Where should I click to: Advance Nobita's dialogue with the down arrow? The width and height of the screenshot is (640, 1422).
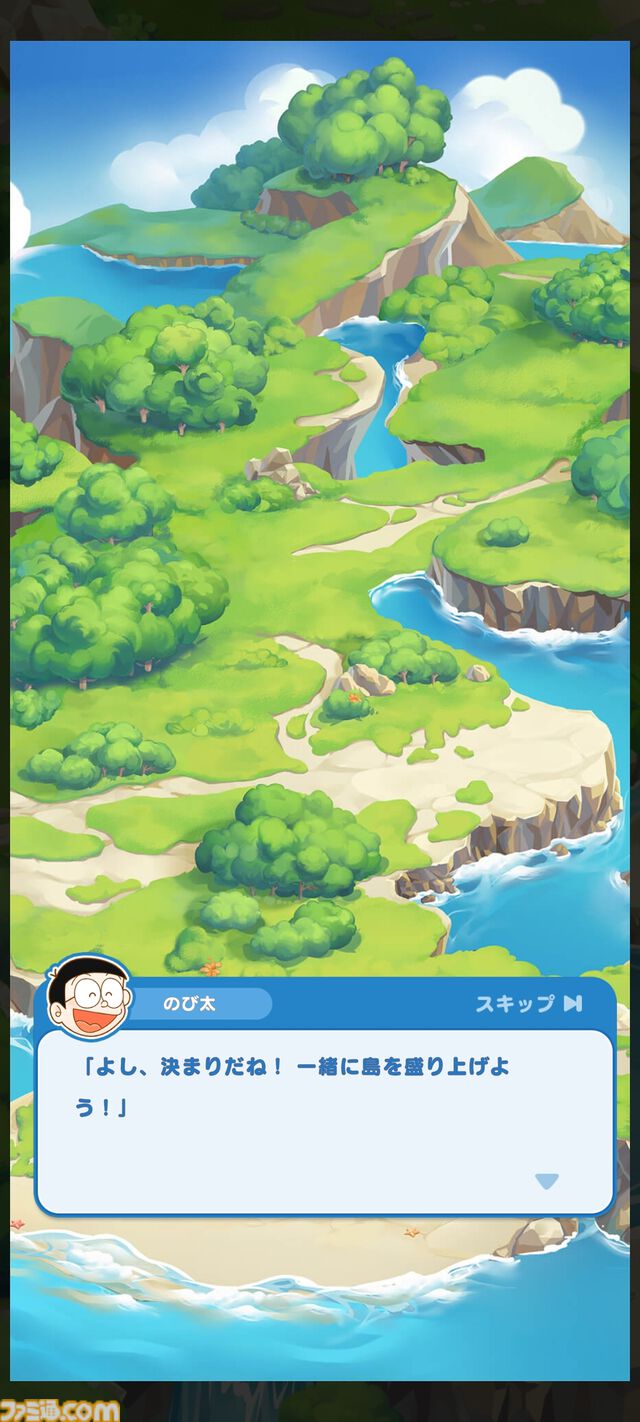546,1181
